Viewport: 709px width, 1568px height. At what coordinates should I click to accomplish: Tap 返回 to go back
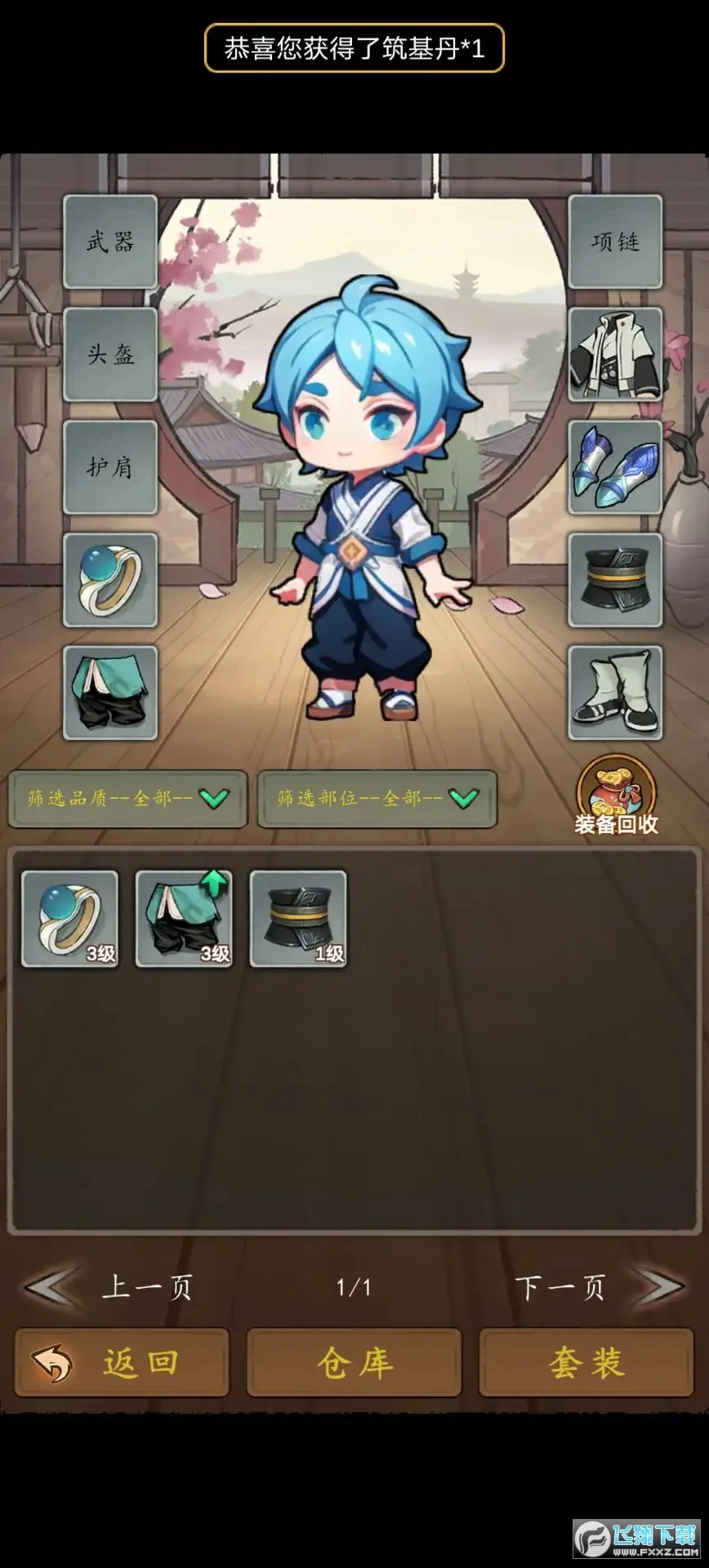coord(122,1362)
